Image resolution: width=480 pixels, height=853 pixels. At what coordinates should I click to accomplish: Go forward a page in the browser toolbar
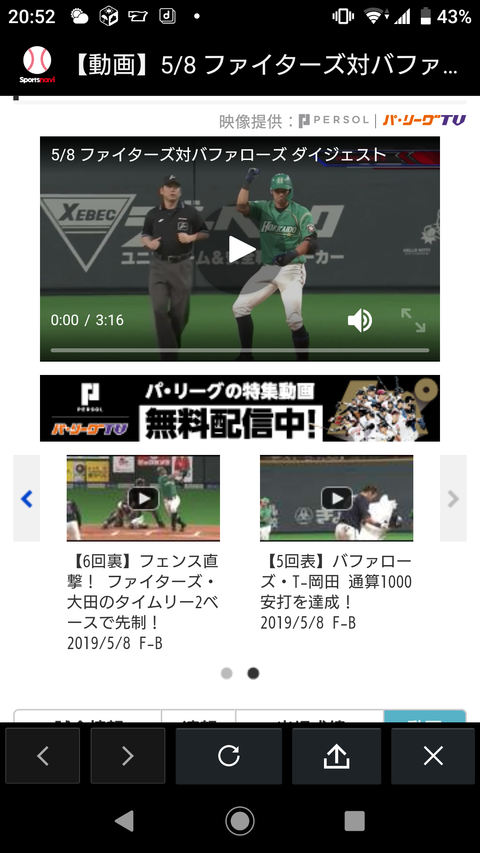pyautogui.click(x=127, y=756)
